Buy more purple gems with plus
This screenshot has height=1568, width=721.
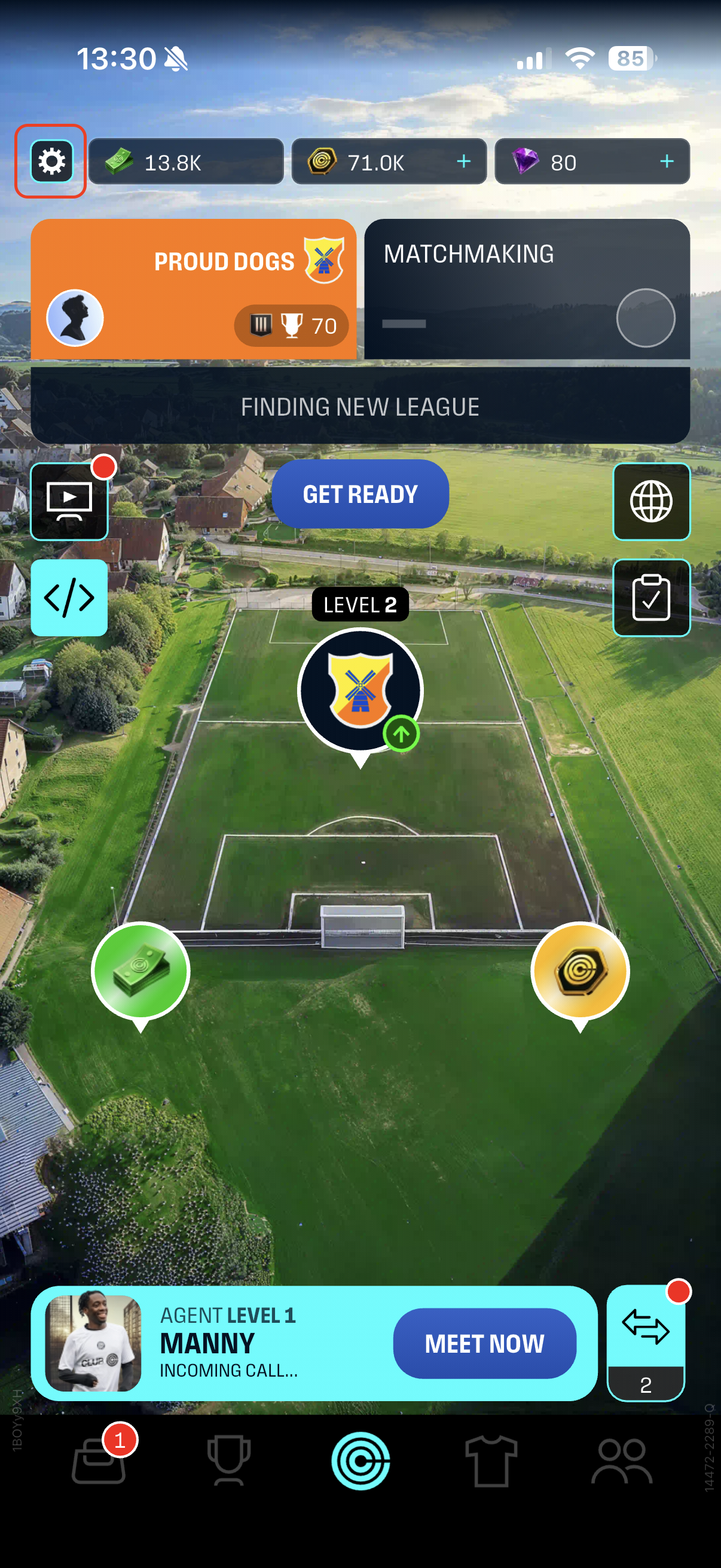point(666,161)
